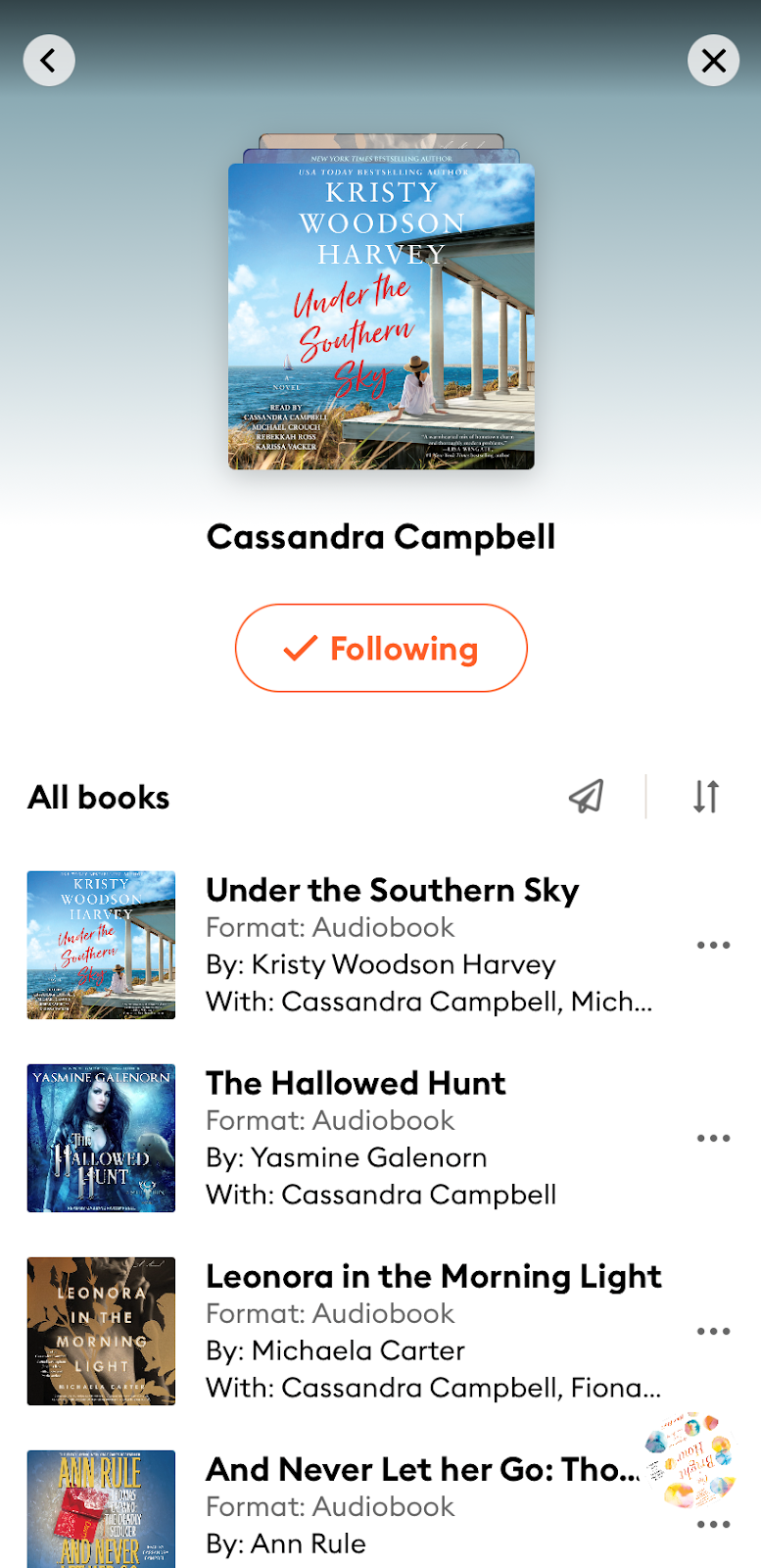
Task: Open options for The Hallowed Hunt
Action: point(713,1139)
